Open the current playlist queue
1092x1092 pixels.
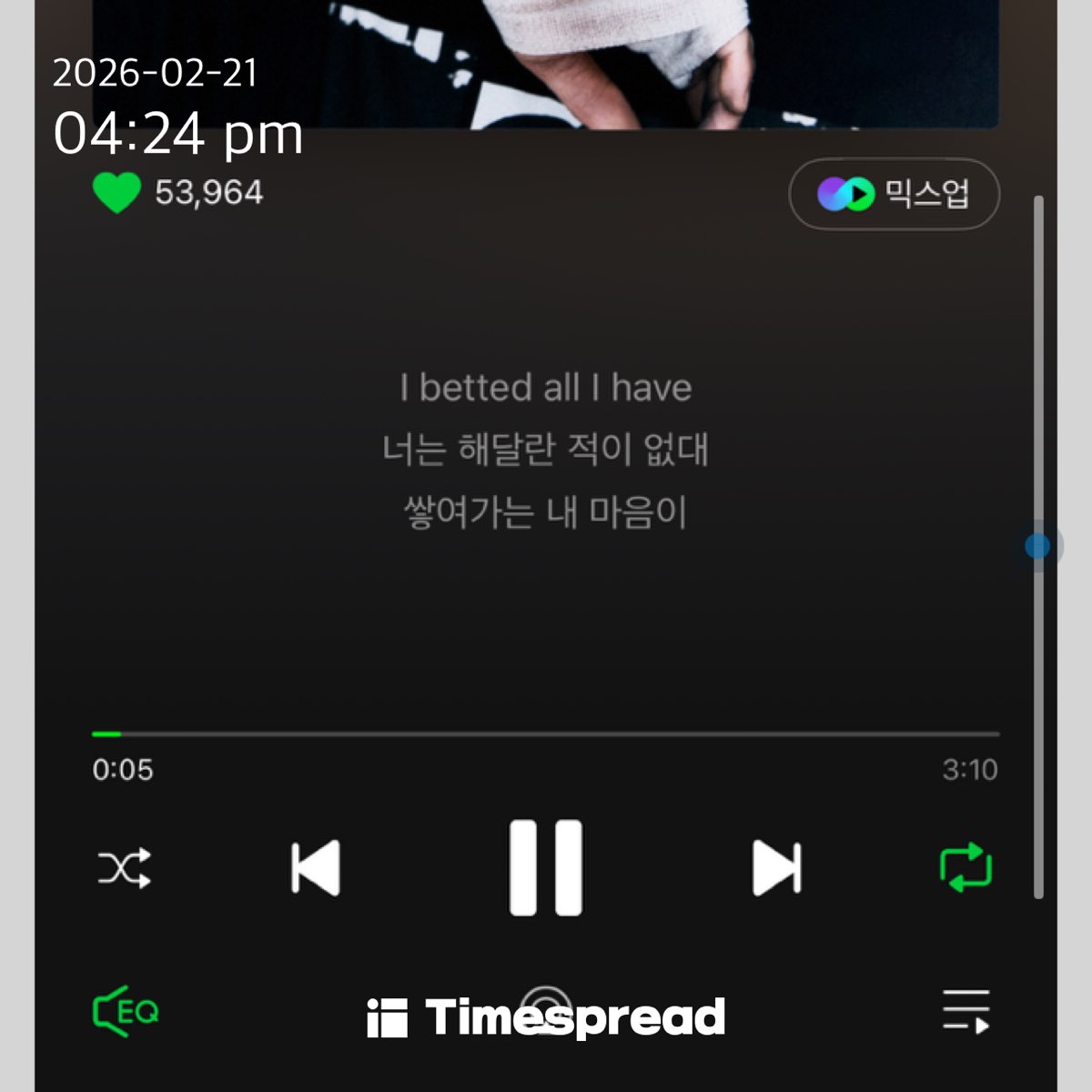(x=966, y=1011)
